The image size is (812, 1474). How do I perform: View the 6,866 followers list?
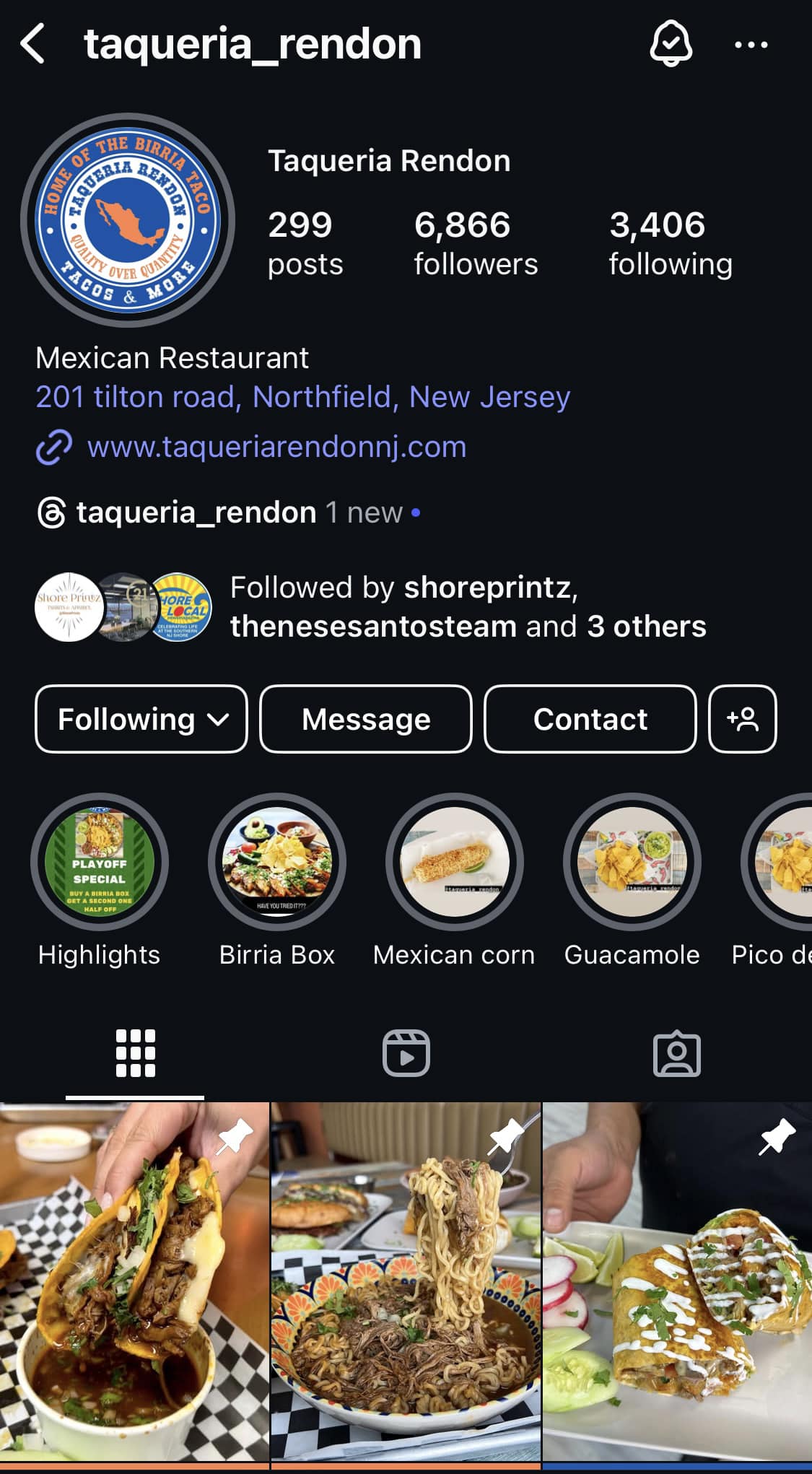point(476,244)
